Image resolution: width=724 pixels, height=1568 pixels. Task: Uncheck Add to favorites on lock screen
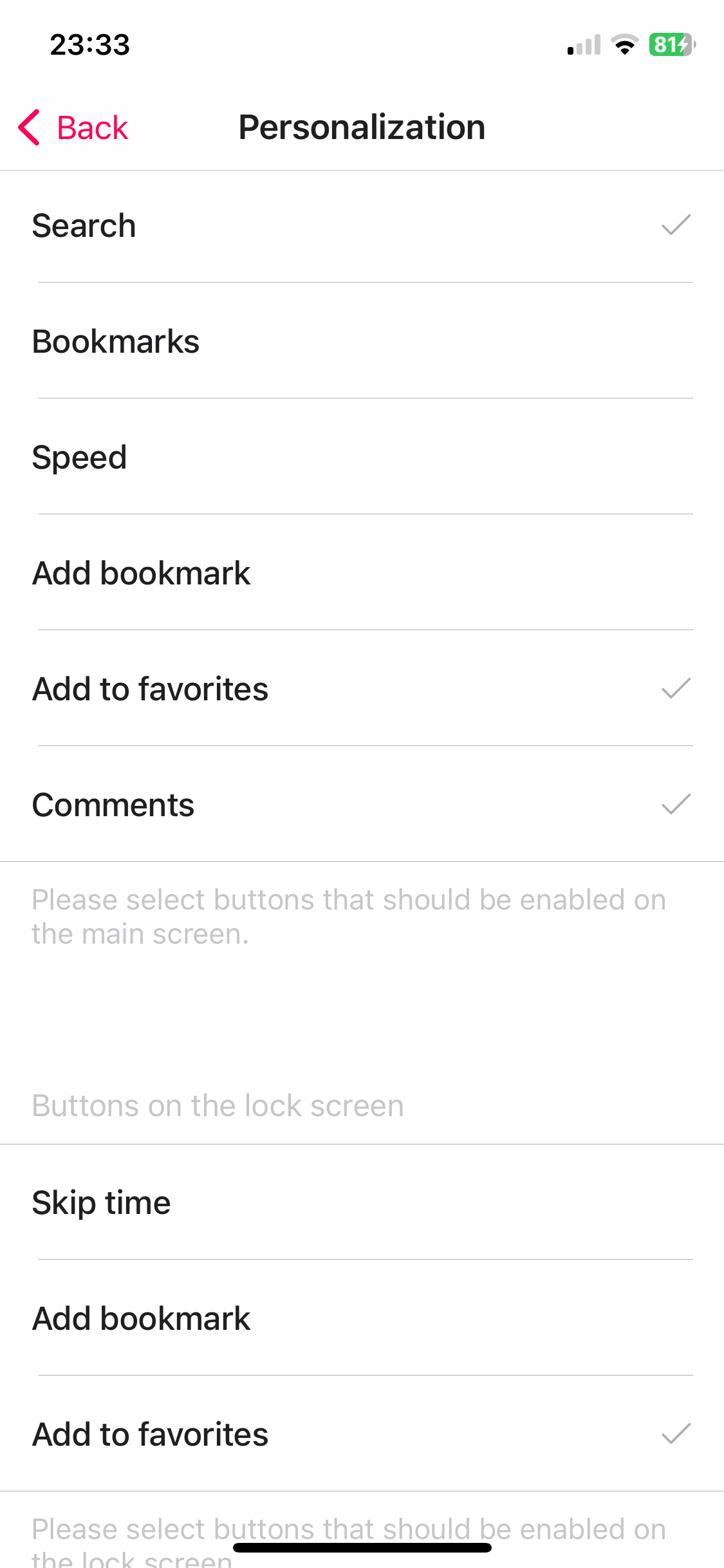click(362, 1434)
